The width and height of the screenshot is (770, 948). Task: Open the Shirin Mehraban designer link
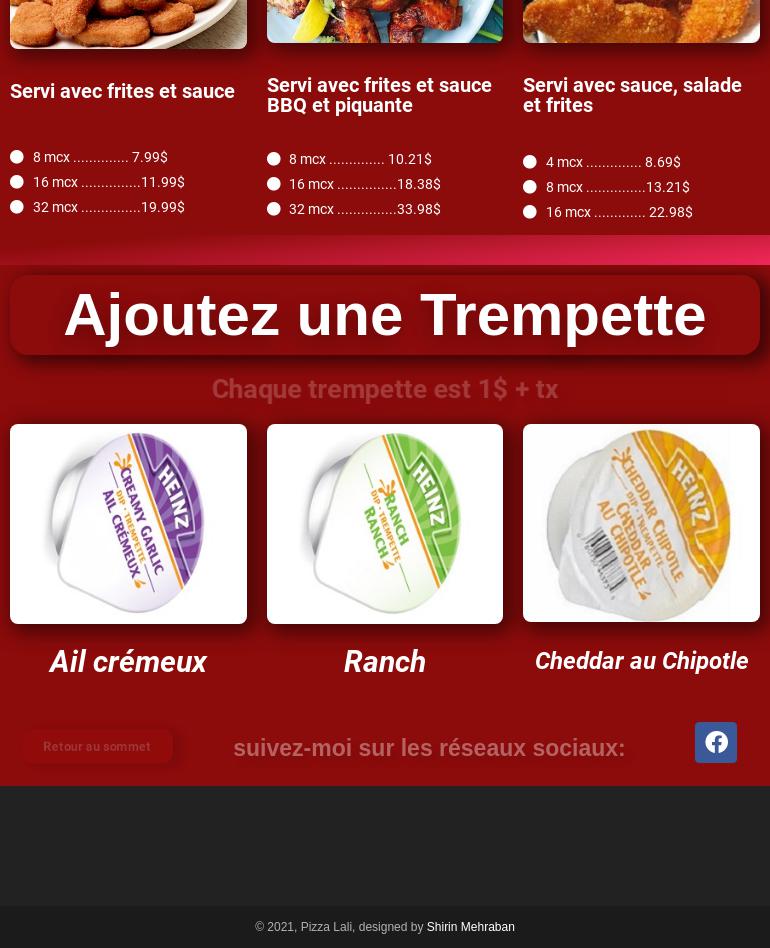tap(470, 927)
